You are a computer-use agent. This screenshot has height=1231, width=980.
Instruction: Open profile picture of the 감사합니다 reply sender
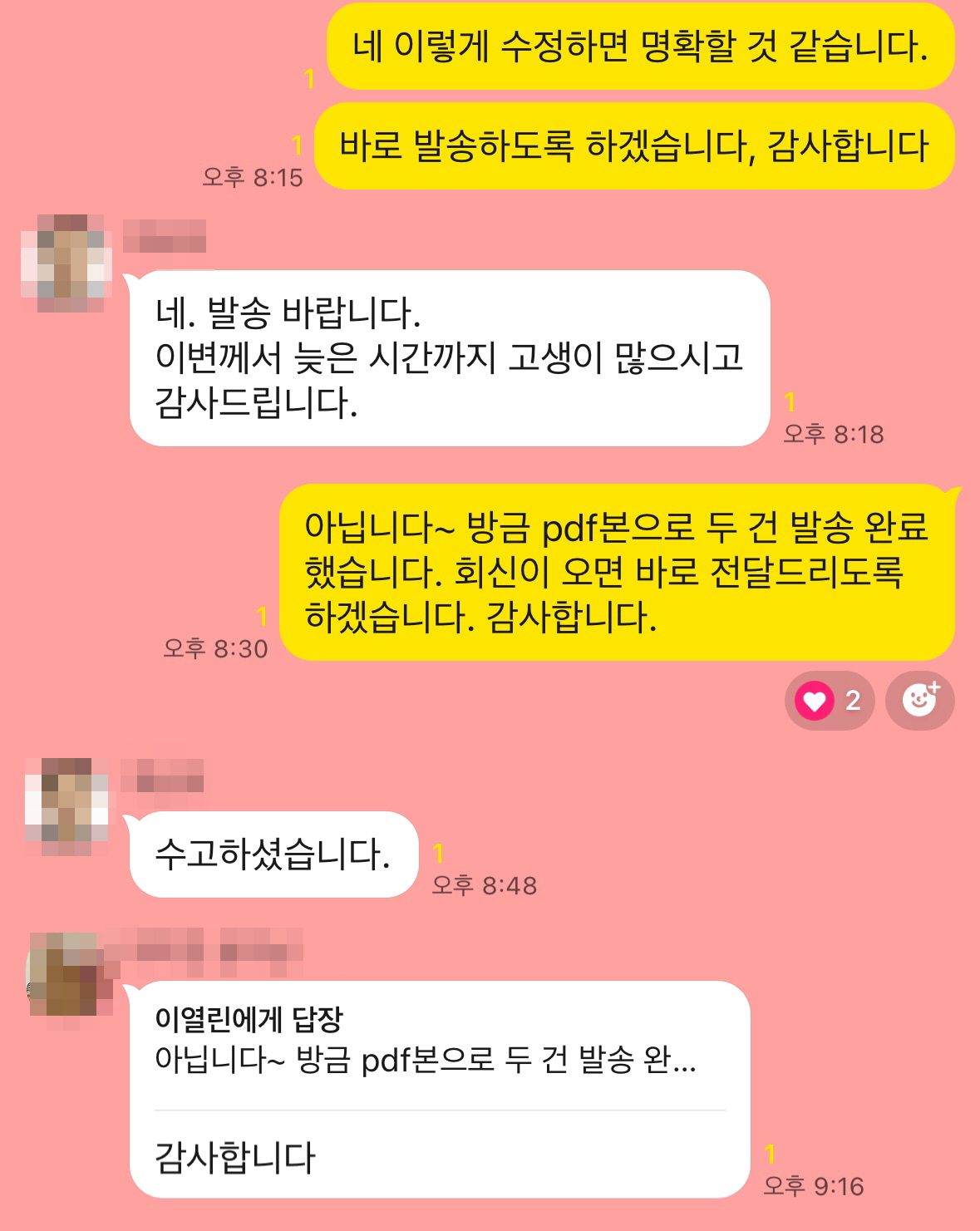point(68,974)
